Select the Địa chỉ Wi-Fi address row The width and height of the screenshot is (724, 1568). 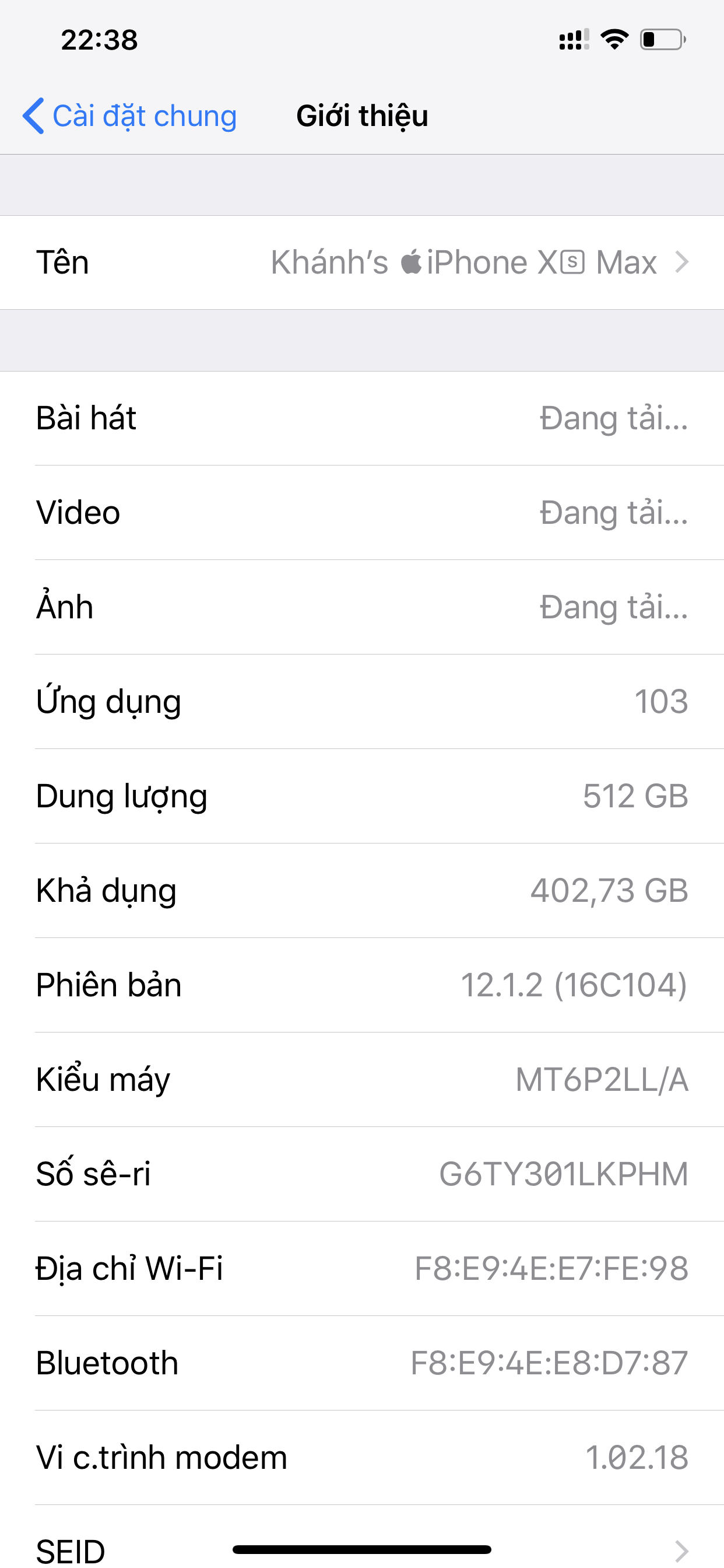362,1269
